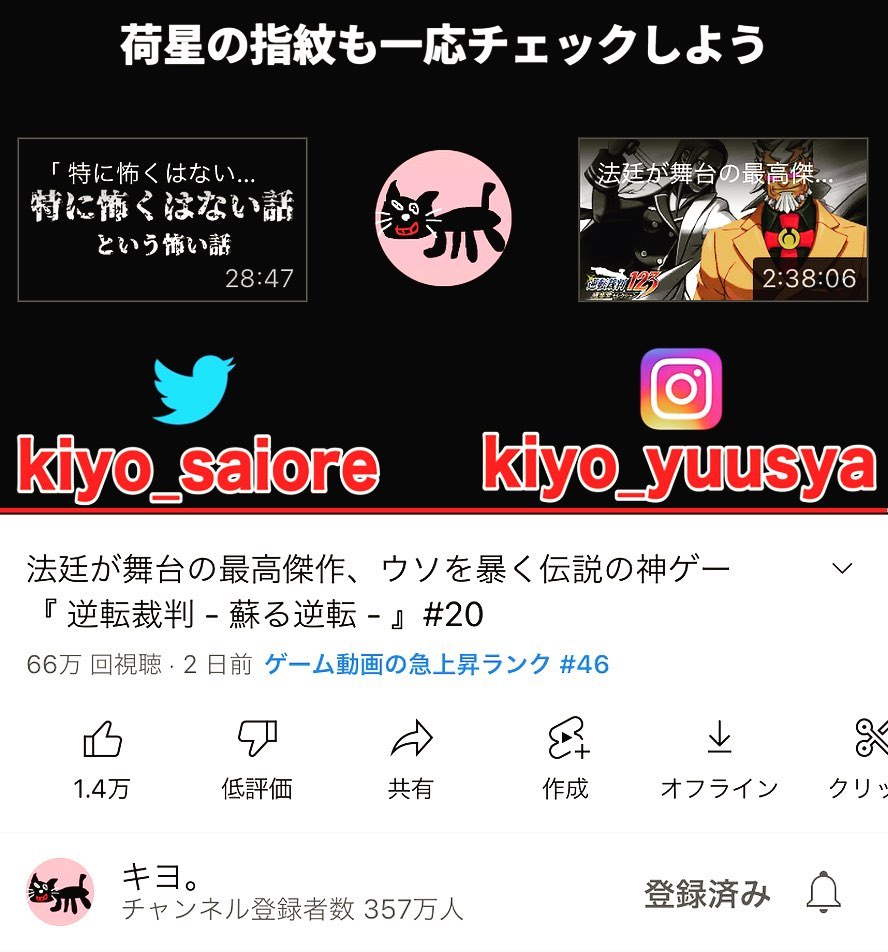Screen dimensions: 888x952
Task: Open the ゲーム動画の急上昇ランク #46 link
Action: click(x=437, y=664)
